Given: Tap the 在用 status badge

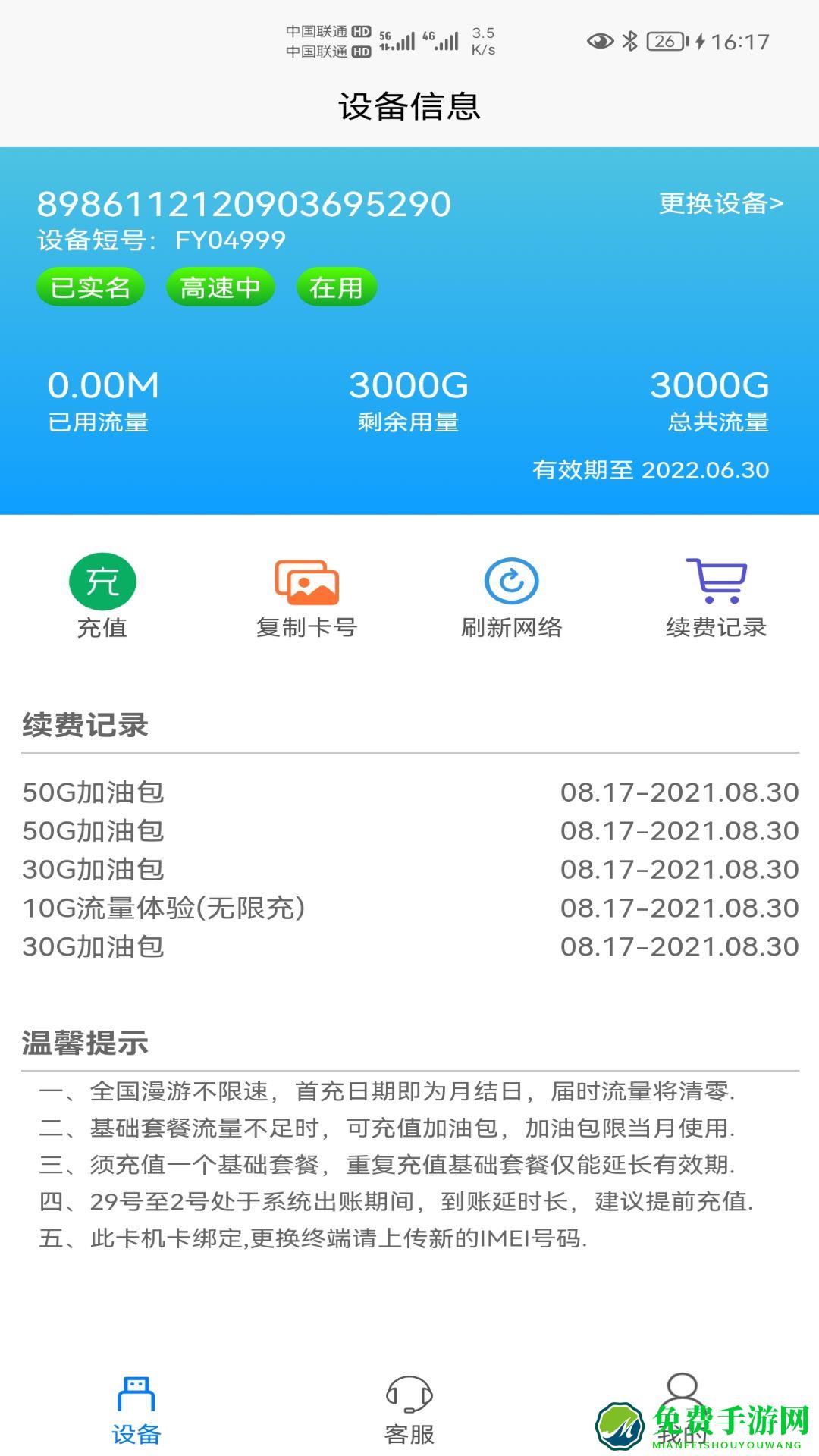Looking at the screenshot, I should click(x=336, y=287).
